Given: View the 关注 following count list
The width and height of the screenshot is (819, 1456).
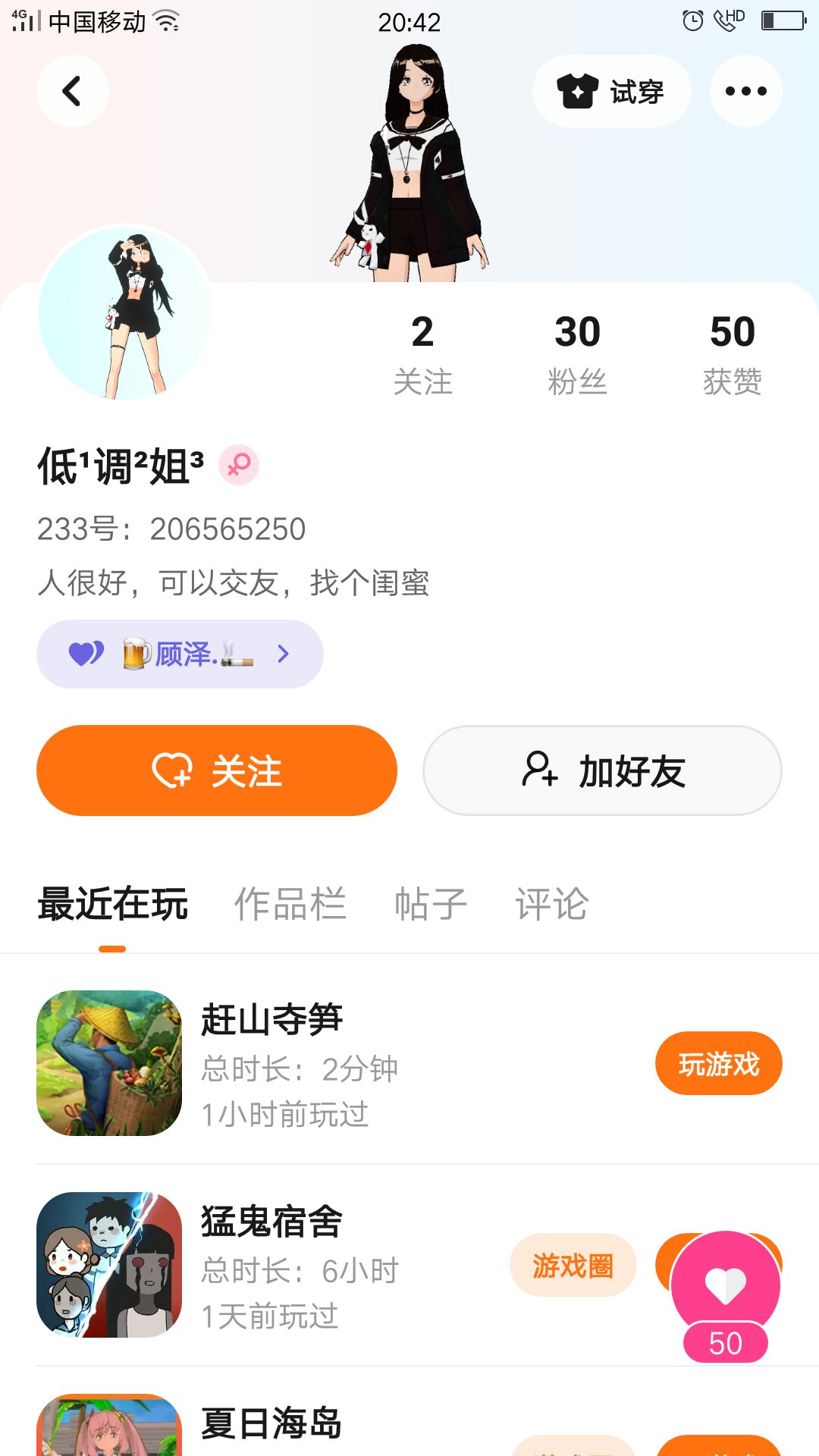Looking at the screenshot, I should pyautogui.click(x=422, y=353).
